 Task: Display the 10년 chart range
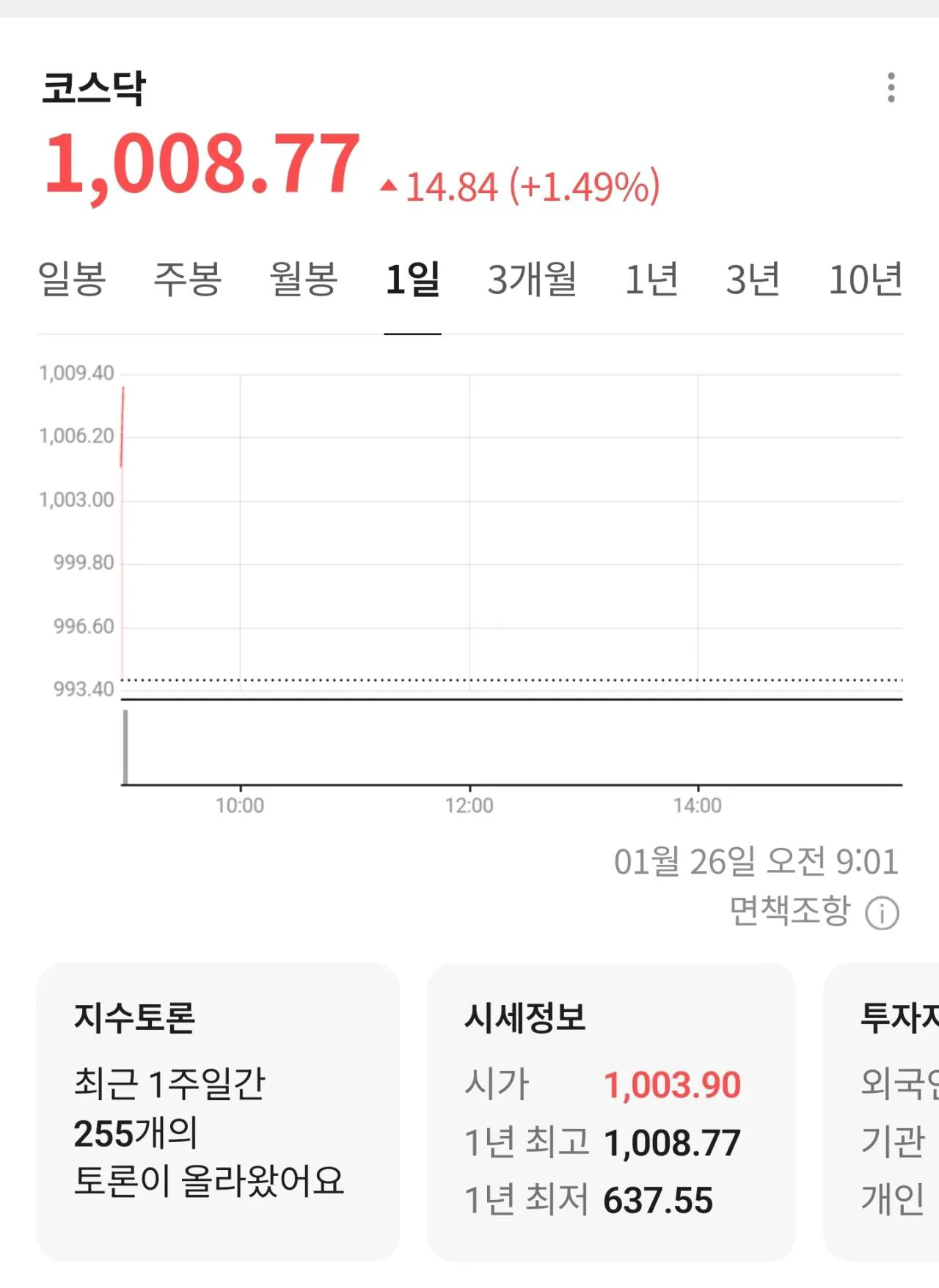point(866,279)
